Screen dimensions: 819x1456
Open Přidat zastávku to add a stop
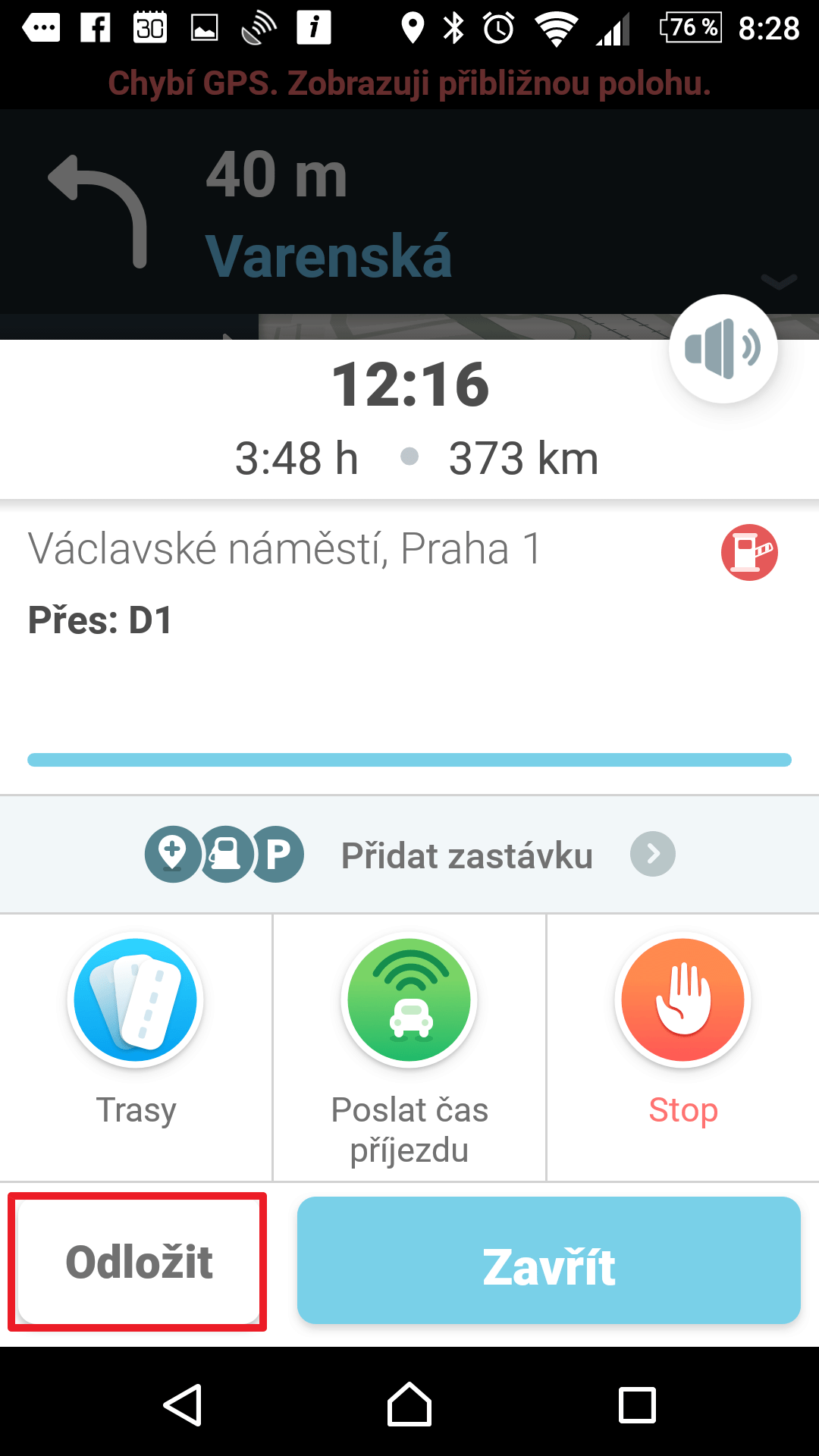pyautogui.click(x=409, y=855)
